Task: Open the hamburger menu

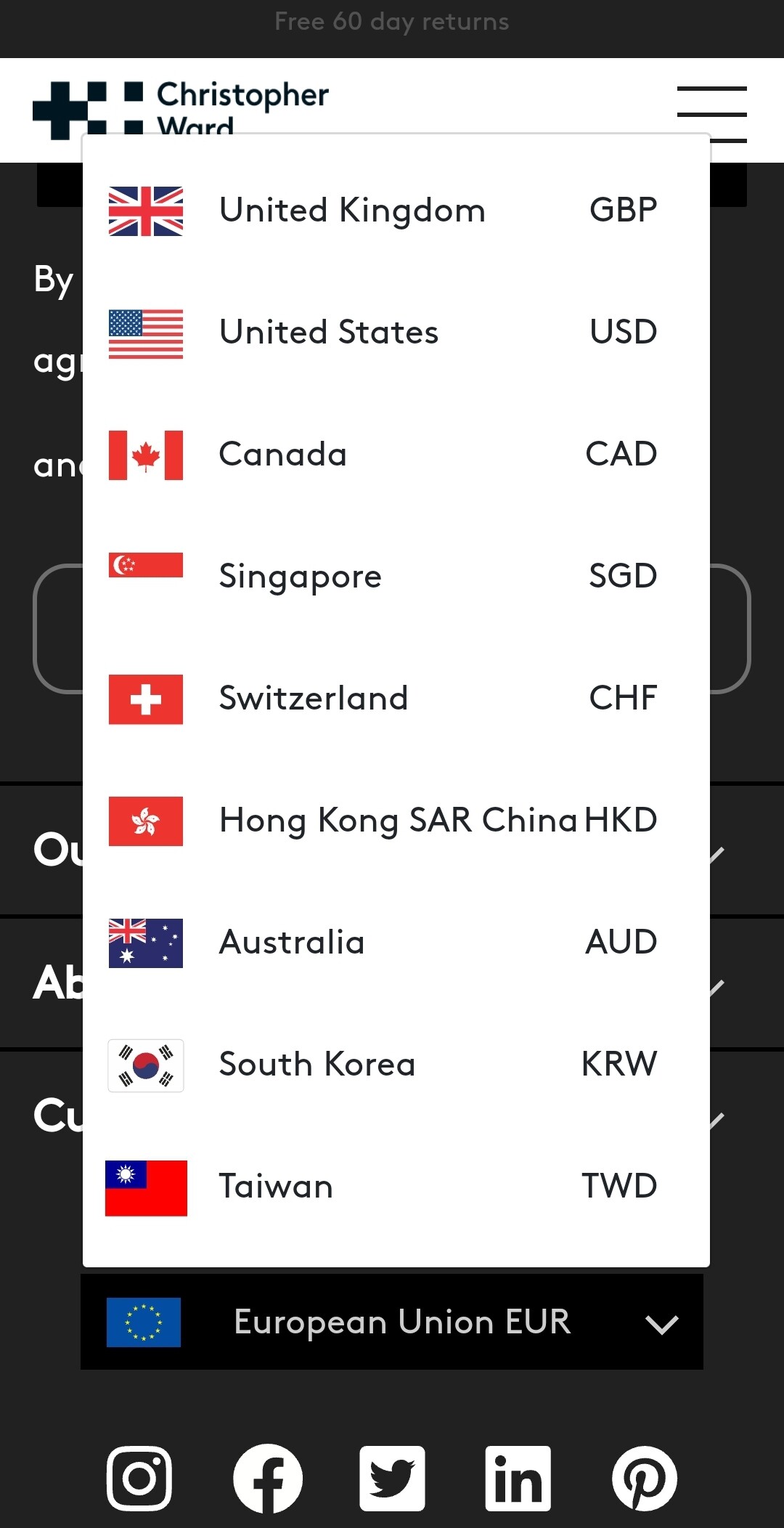Action: [711, 113]
